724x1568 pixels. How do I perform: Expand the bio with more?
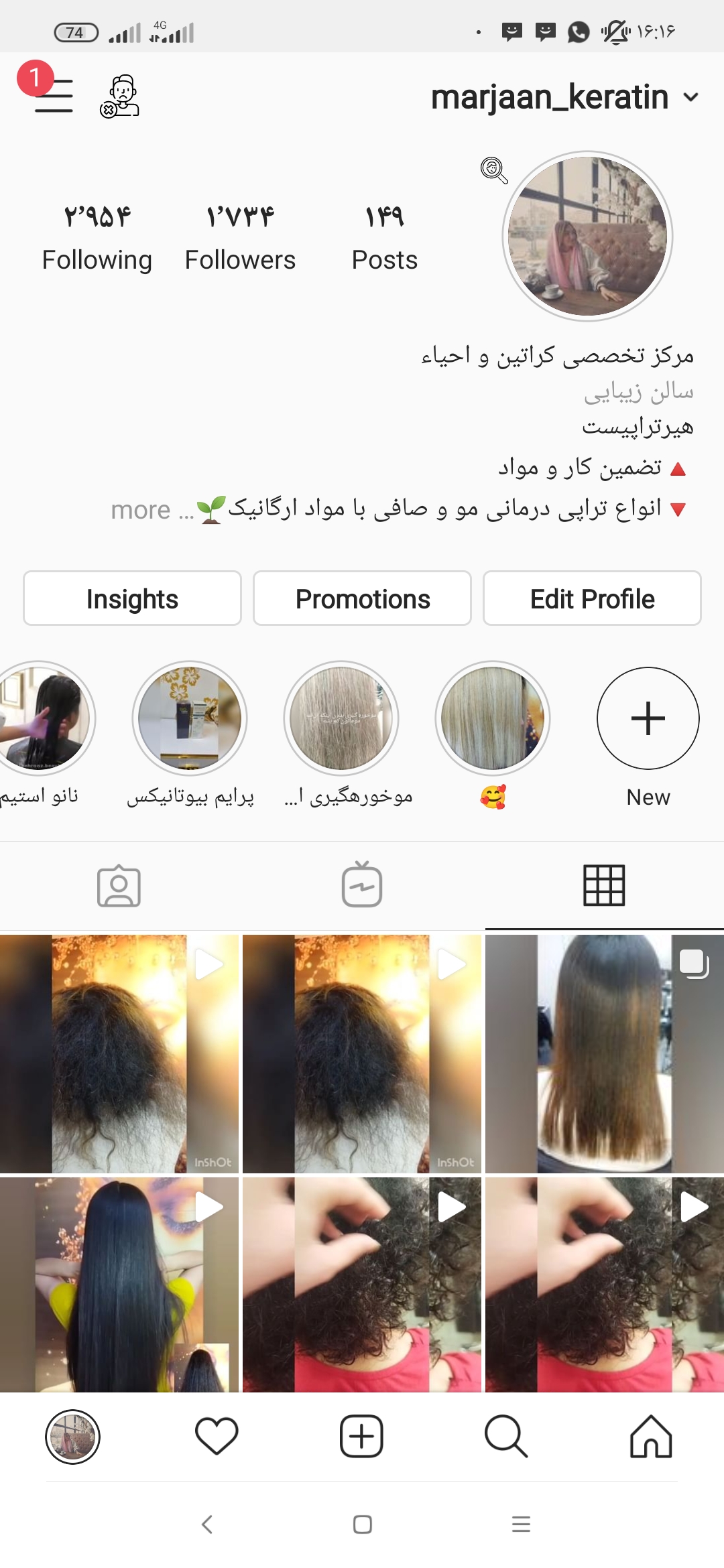[141, 510]
